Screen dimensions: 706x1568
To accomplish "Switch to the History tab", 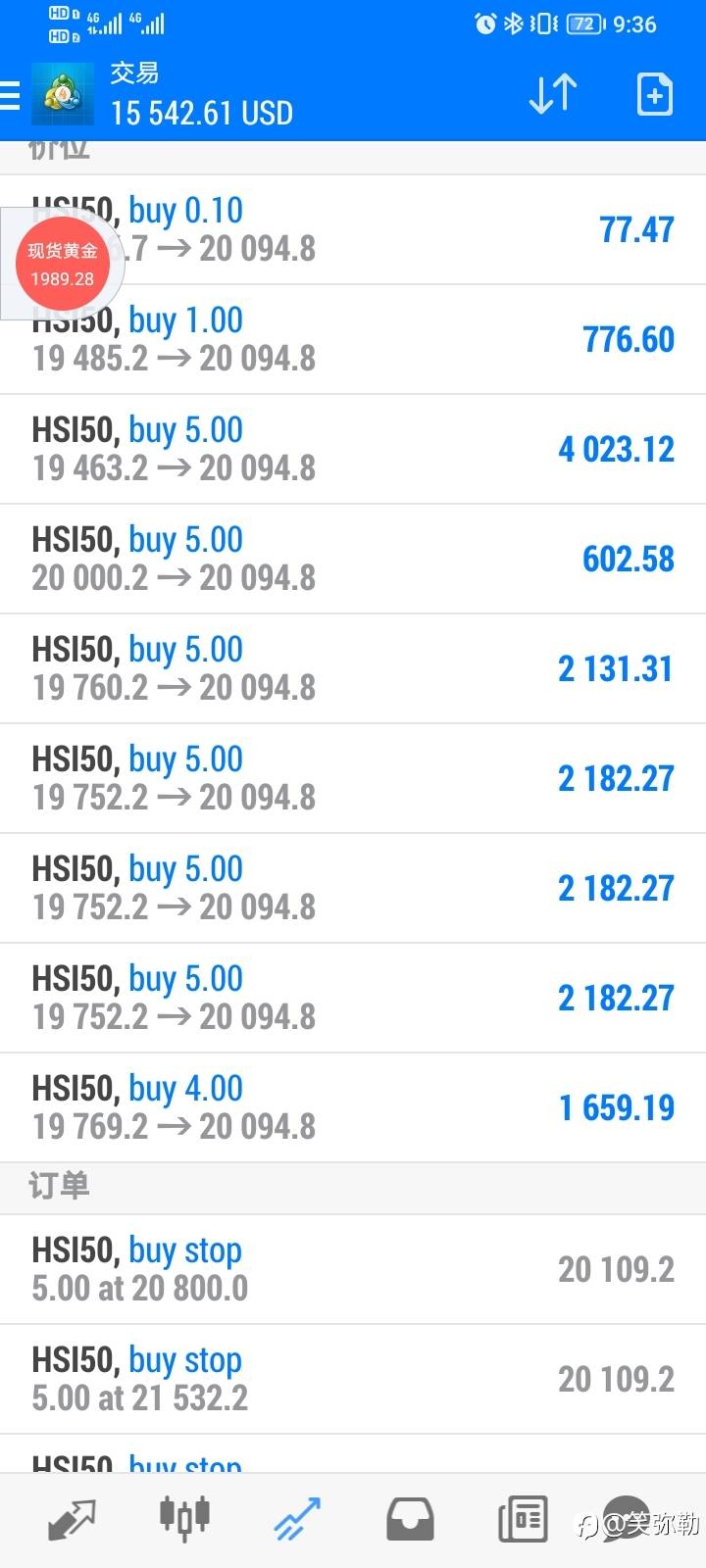I will [410, 1519].
